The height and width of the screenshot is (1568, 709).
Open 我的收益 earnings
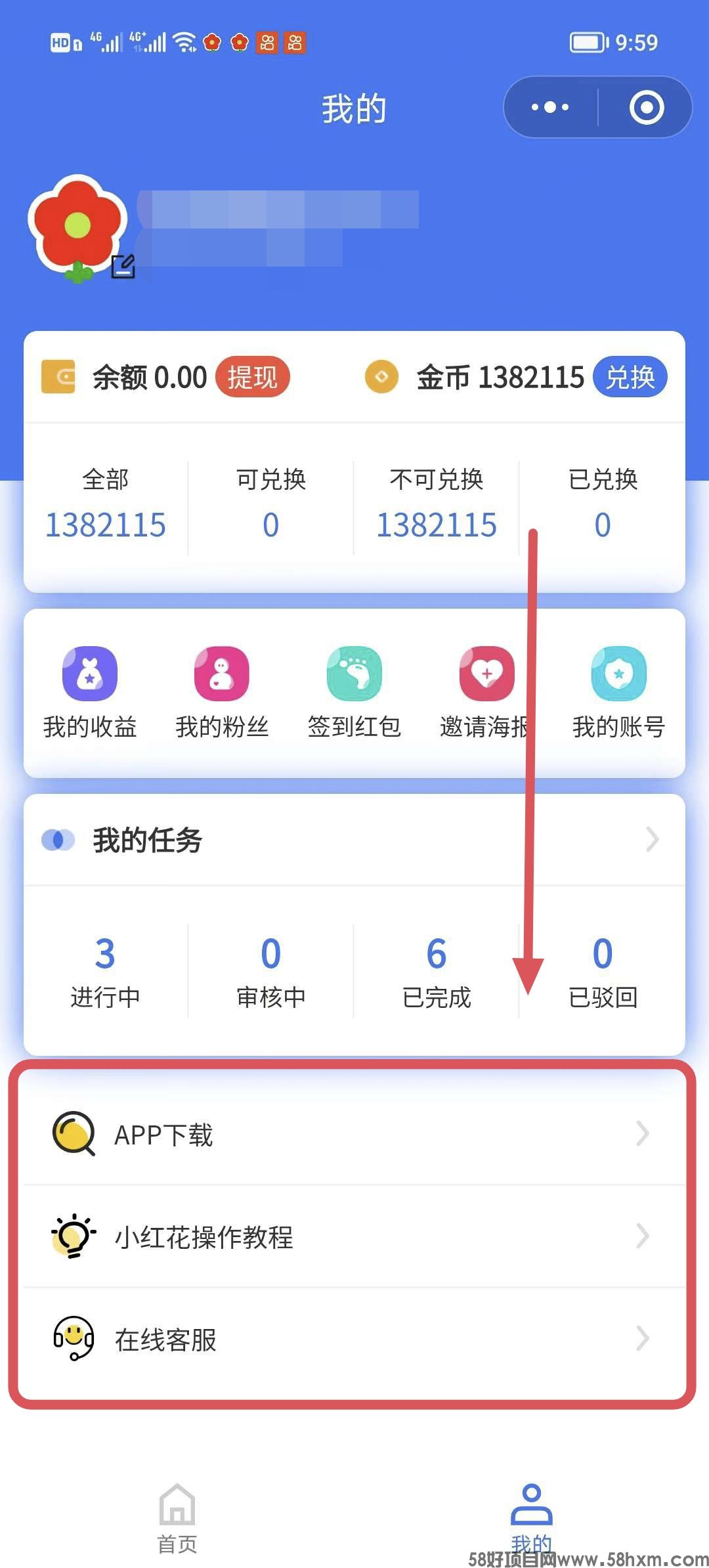click(x=90, y=692)
